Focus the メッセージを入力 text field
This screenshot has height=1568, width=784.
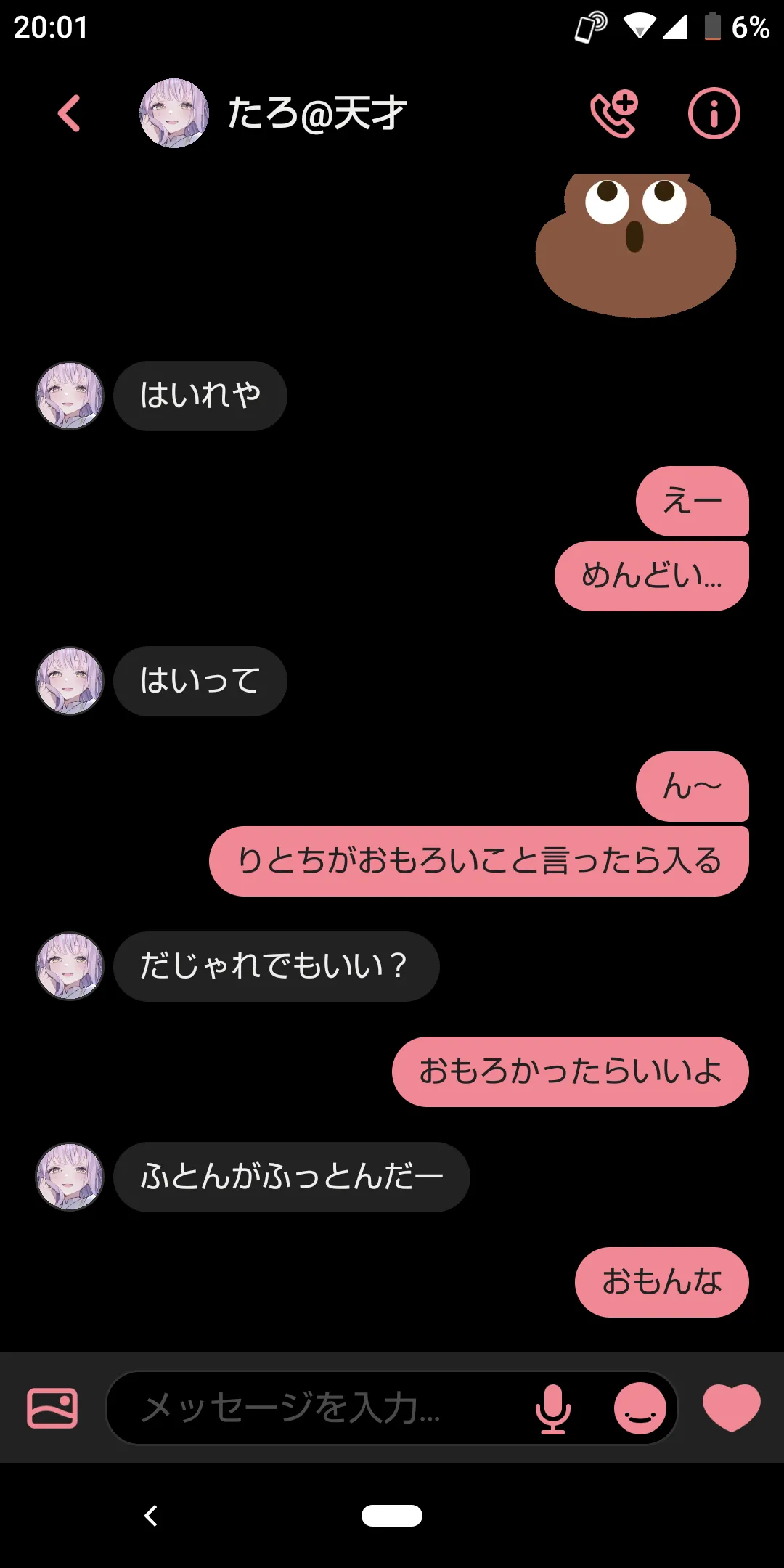[319, 1408]
